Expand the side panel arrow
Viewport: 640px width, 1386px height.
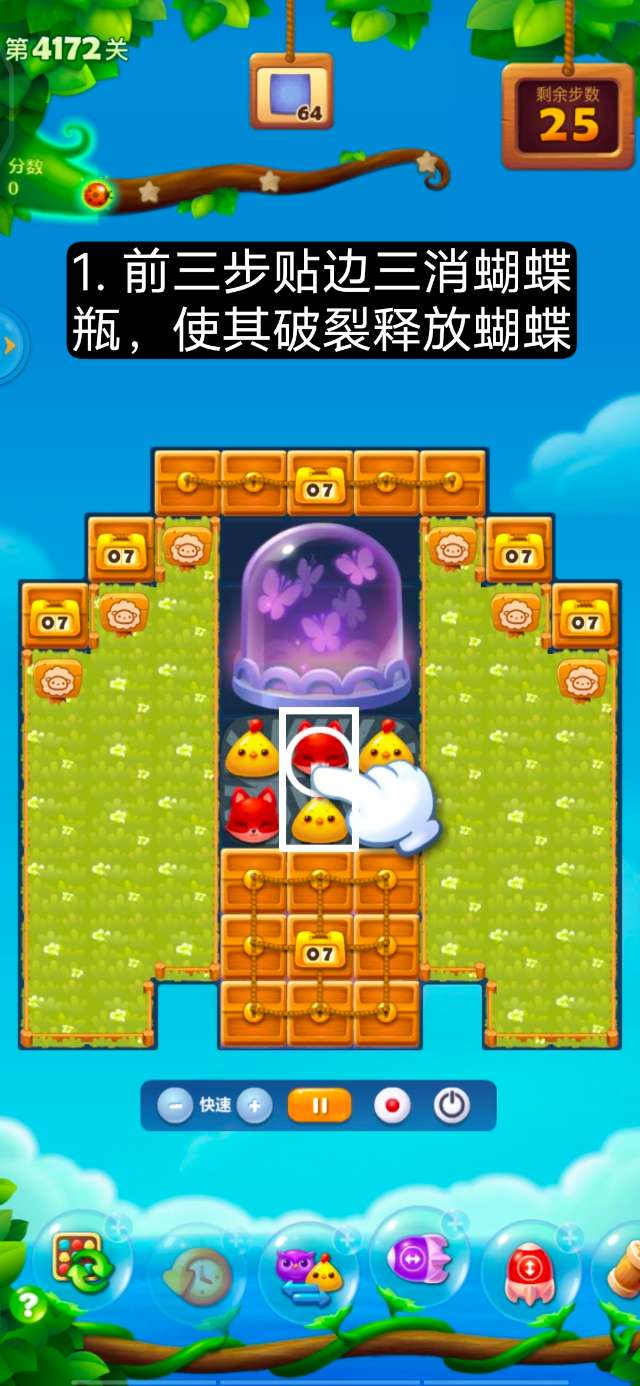click(10, 346)
